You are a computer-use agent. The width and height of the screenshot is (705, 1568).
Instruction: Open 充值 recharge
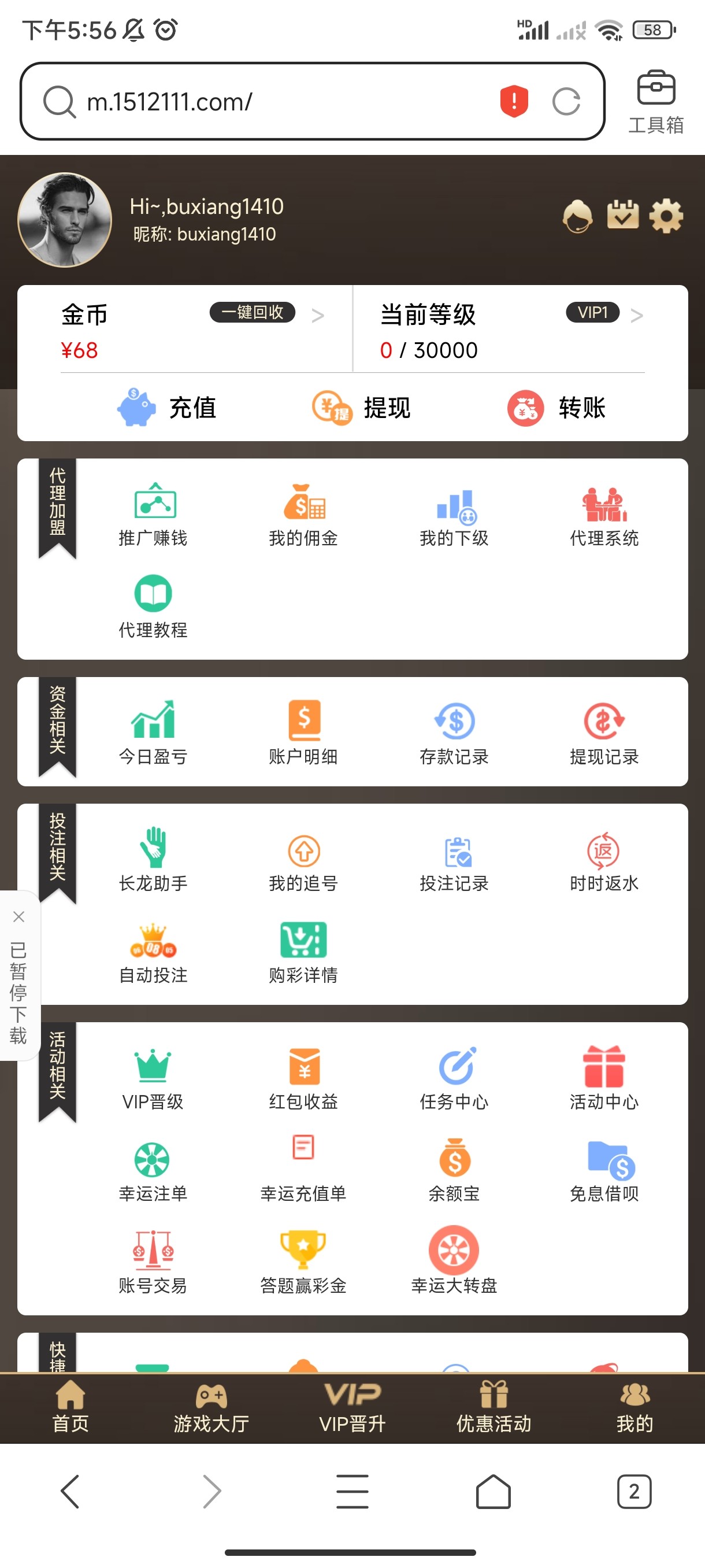point(166,407)
